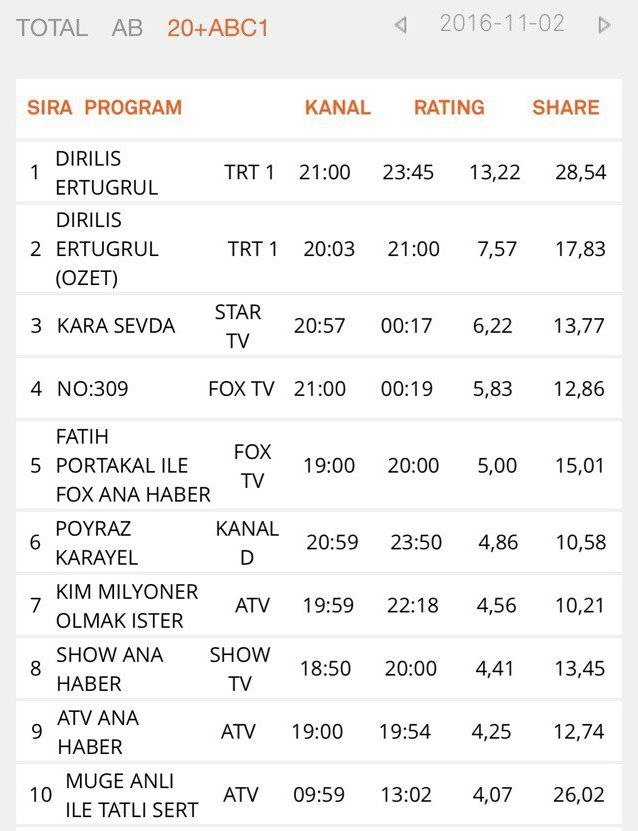Screen dimensions: 638x831
Task: Select the AB audience tab
Action: (127, 28)
